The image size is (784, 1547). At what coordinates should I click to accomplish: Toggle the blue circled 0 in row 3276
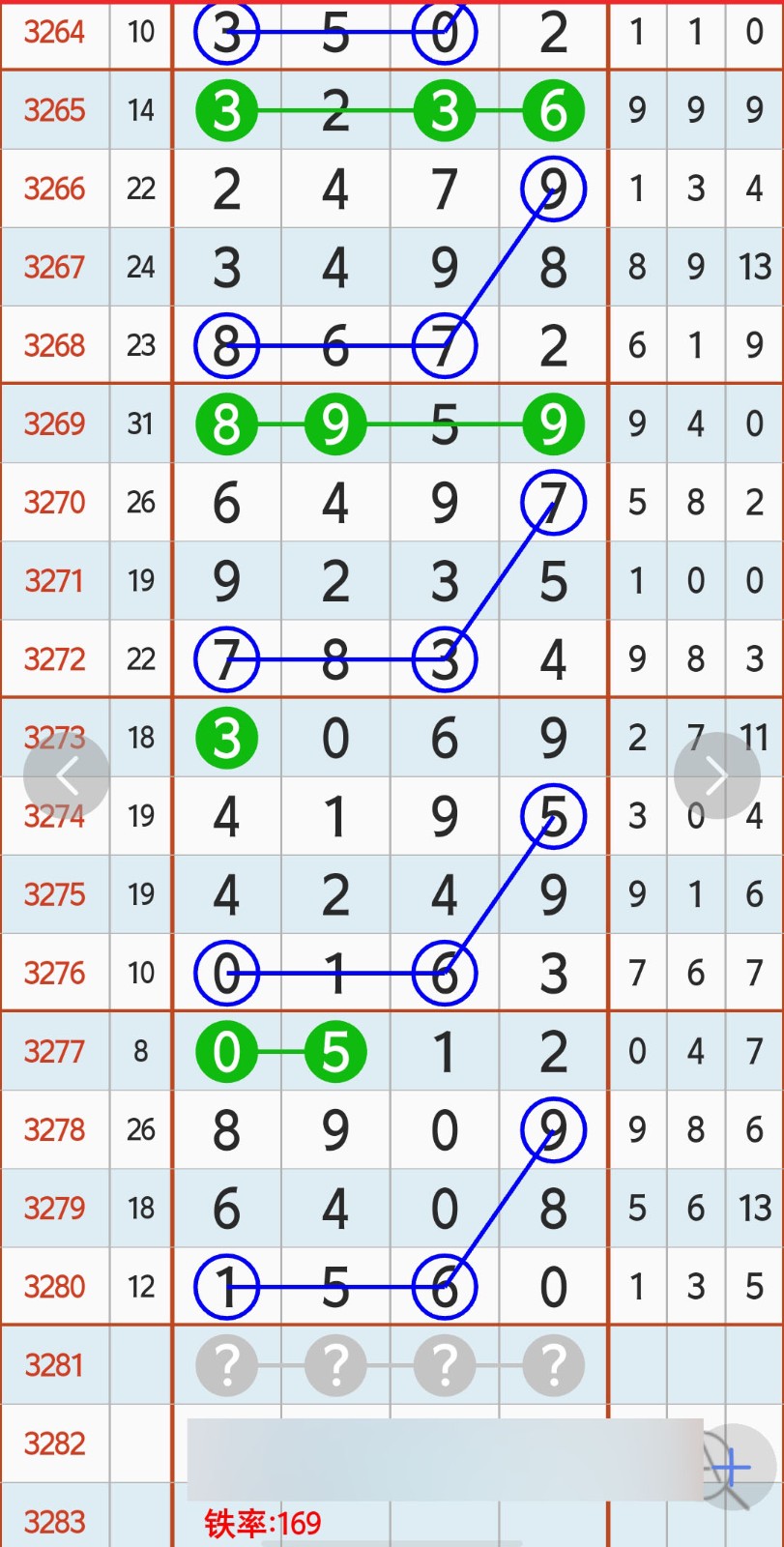point(226,973)
